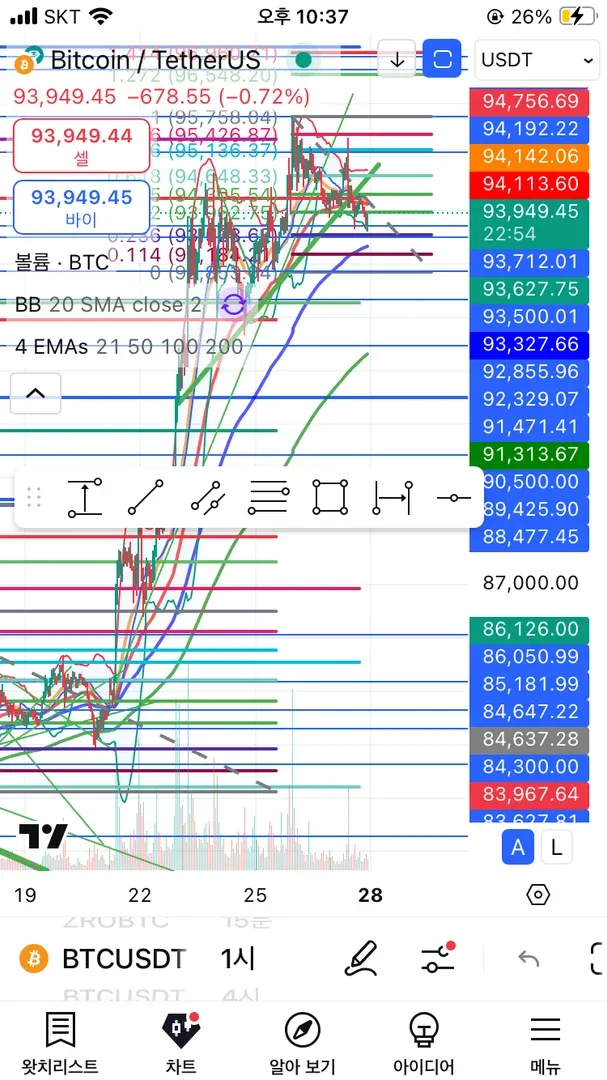Open the 메뉴 tab
The height and width of the screenshot is (1080, 607).
tap(545, 1042)
